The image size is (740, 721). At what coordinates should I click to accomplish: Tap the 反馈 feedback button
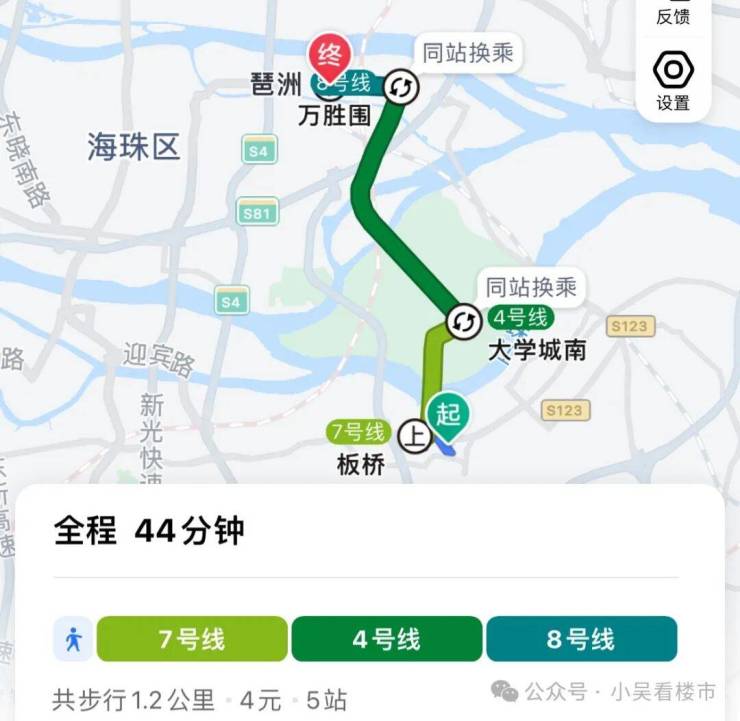pos(673,14)
